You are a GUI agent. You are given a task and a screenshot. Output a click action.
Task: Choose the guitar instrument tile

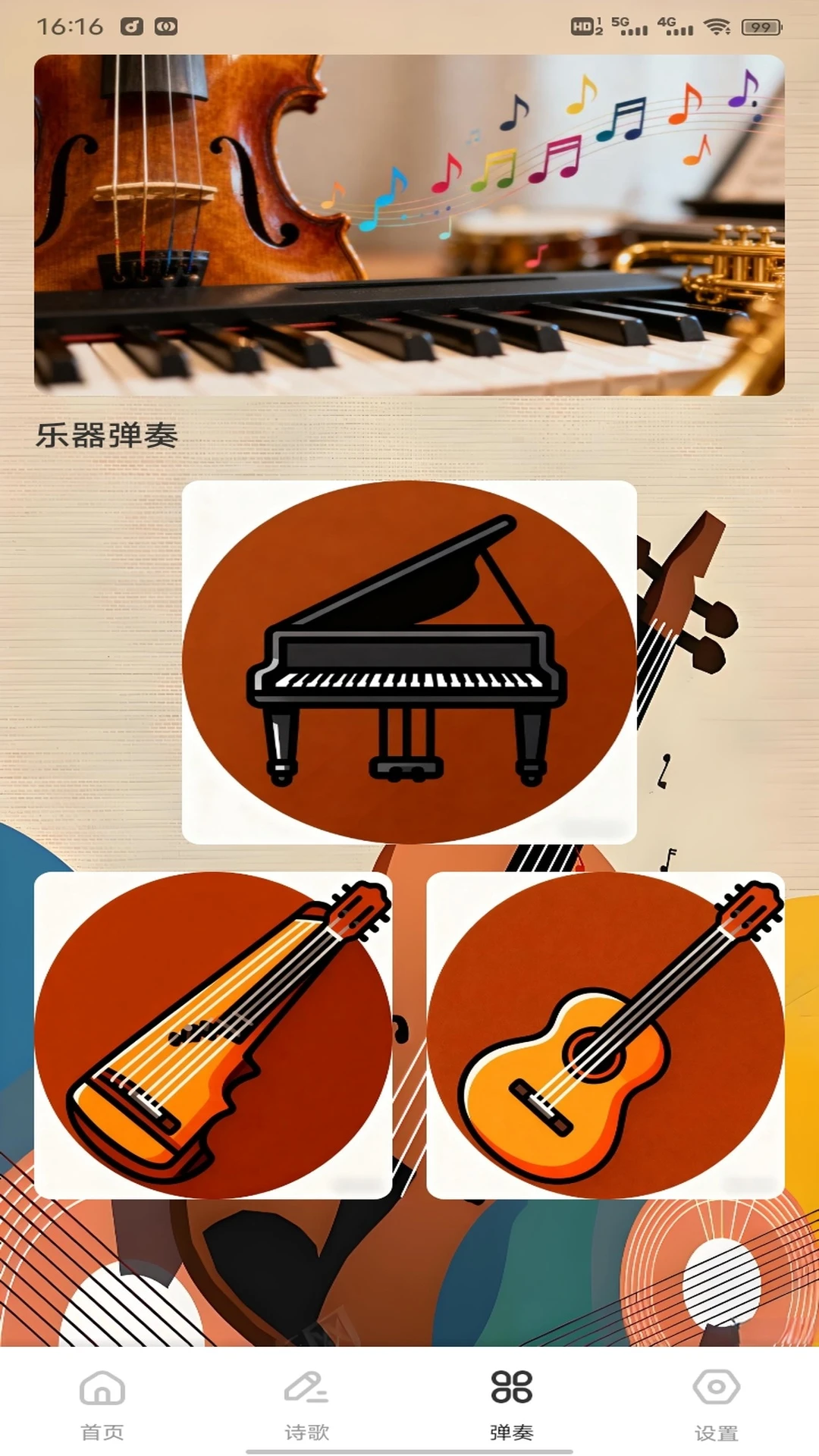coord(605,1035)
